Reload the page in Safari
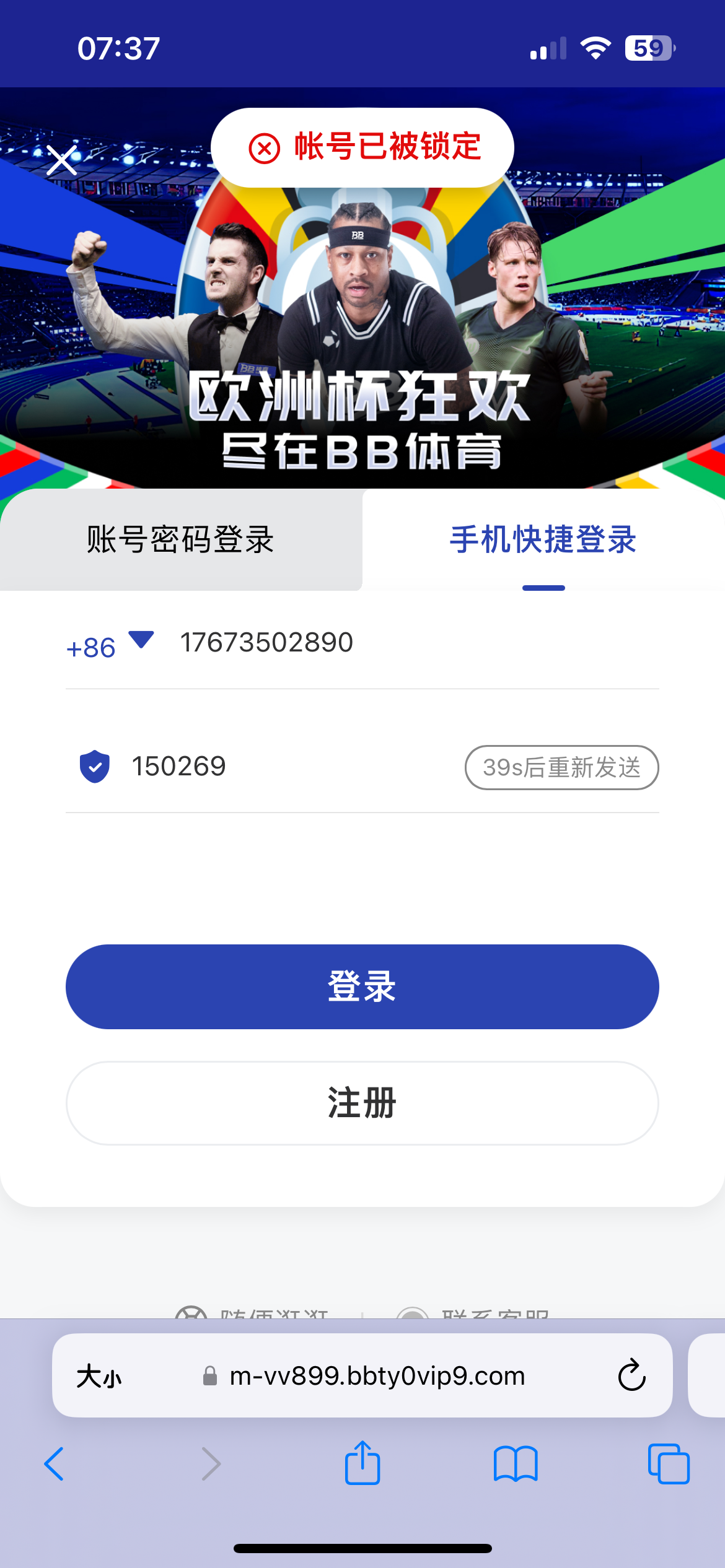The image size is (725, 1568). point(631,1376)
